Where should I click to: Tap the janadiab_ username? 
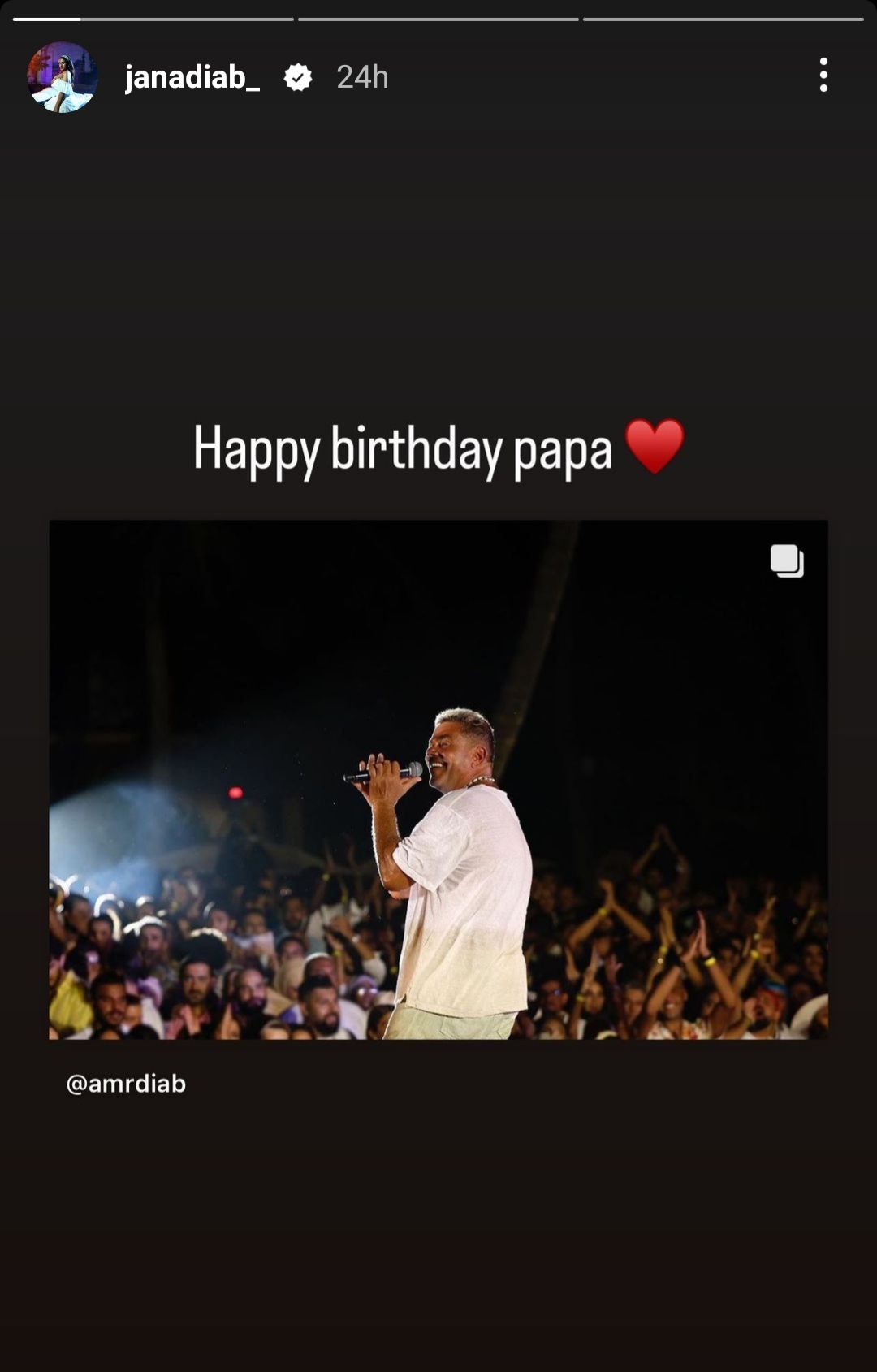pyautogui.click(x=192, y=77)
